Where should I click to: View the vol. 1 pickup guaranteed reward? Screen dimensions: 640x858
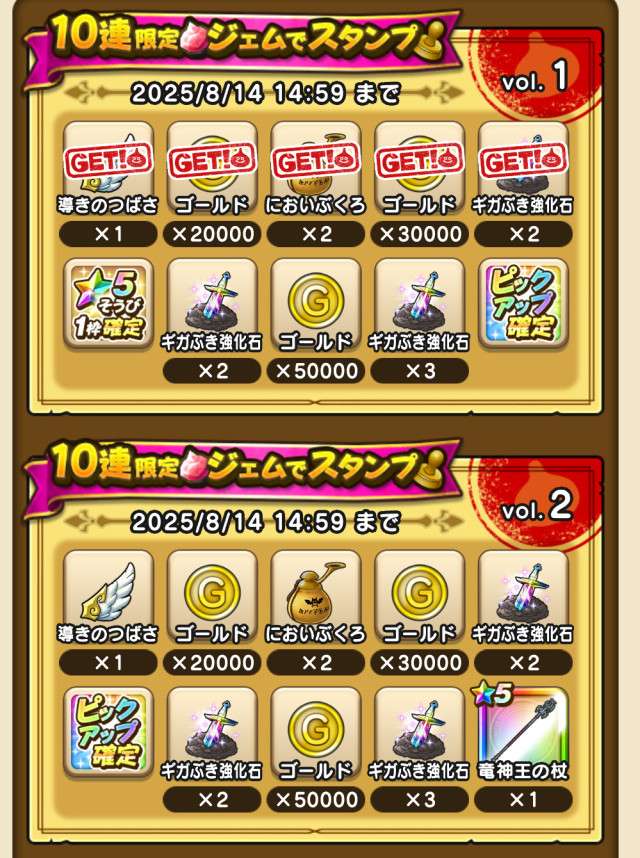pyautogui.click(x=523, y=303)
